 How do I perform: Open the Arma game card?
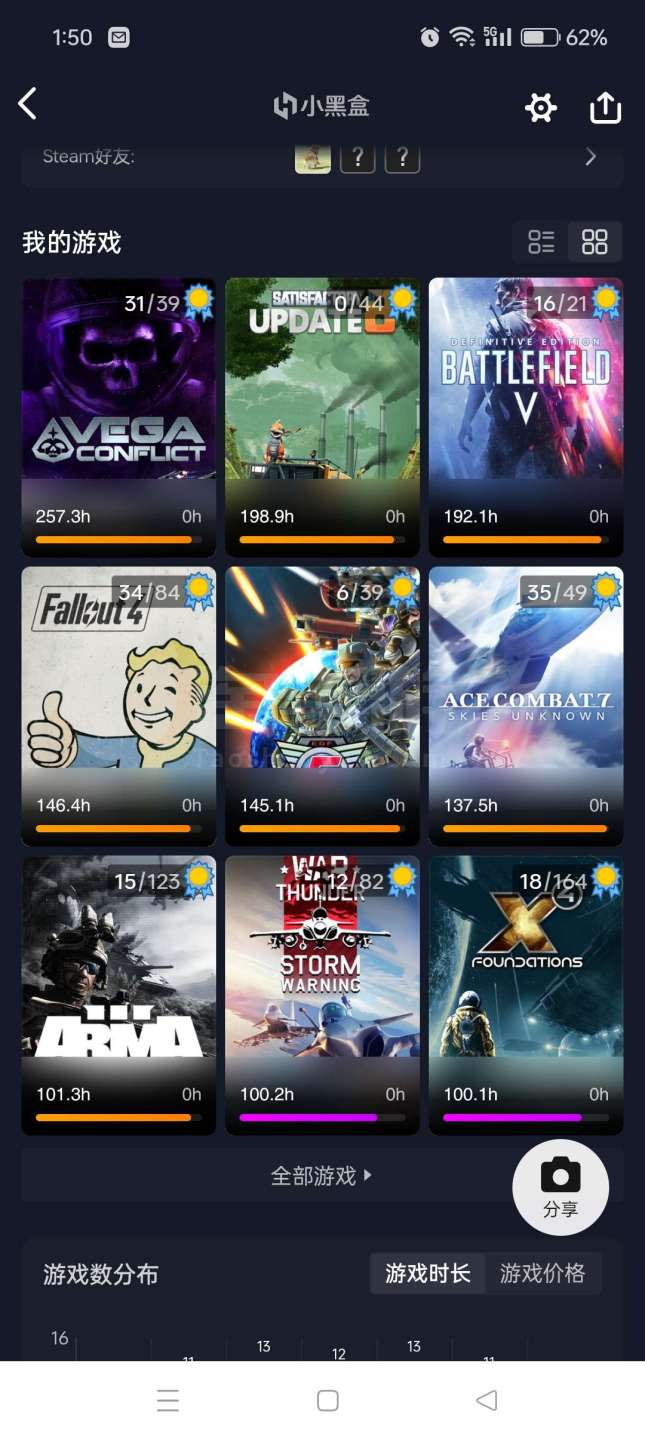coord(119,995)
